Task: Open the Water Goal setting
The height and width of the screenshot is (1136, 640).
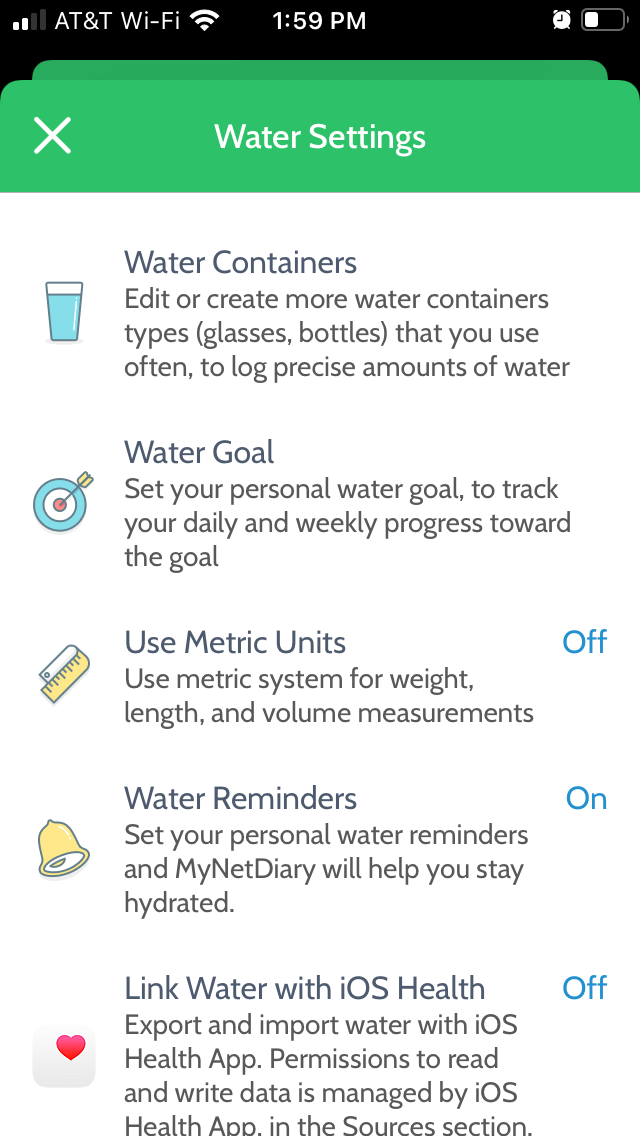Action: click(320, 504)
